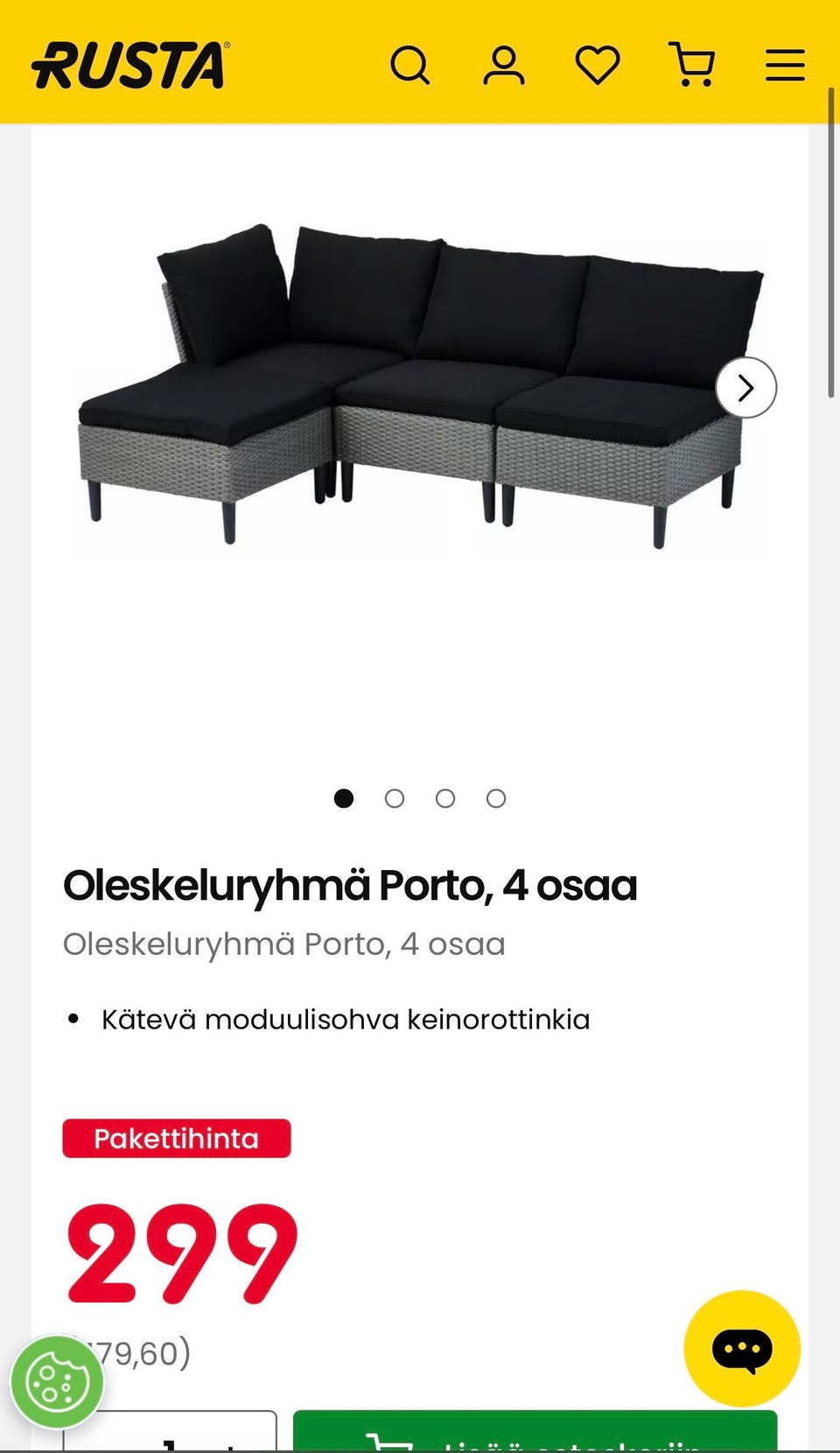Jump to the fourth image dot
Viewport: 840px width, 1453px height.
(496, 798)
